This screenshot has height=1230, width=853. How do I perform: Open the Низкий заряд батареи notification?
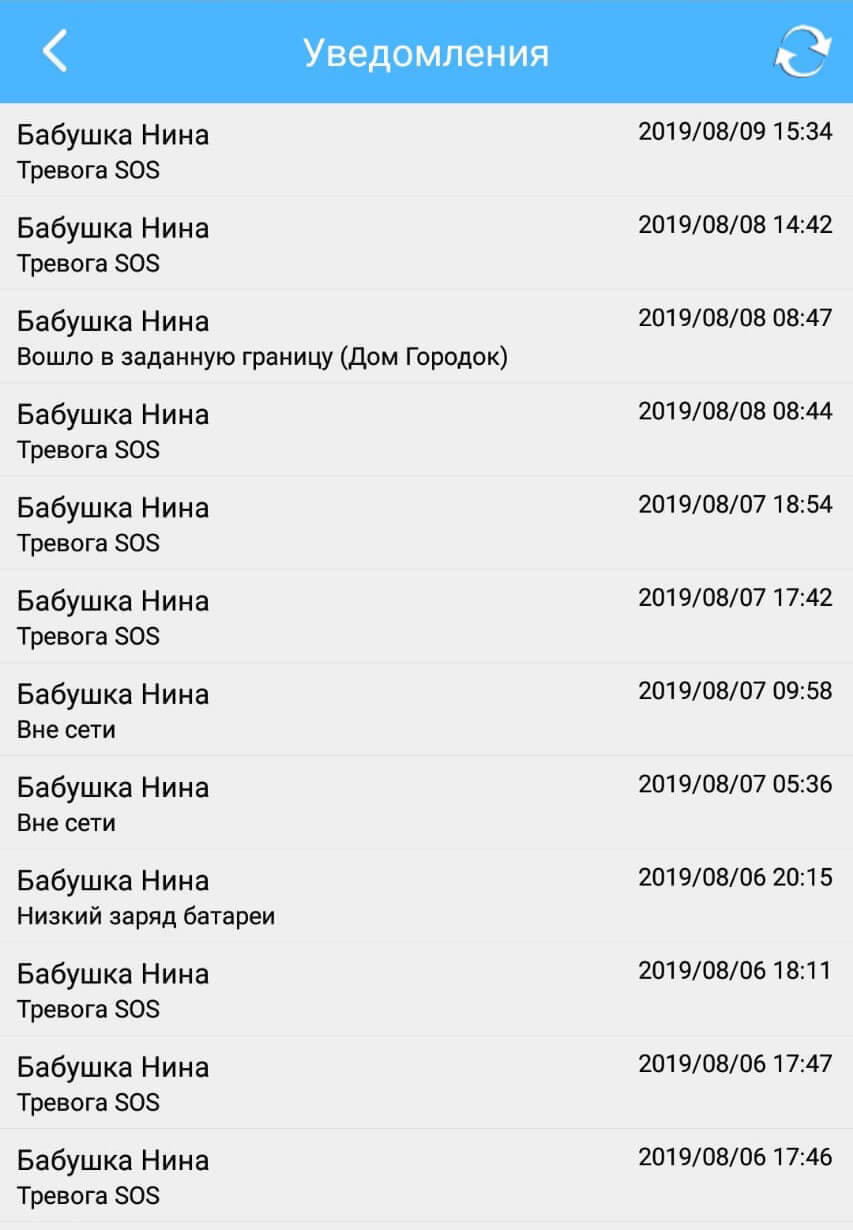[x=426, y=895]
